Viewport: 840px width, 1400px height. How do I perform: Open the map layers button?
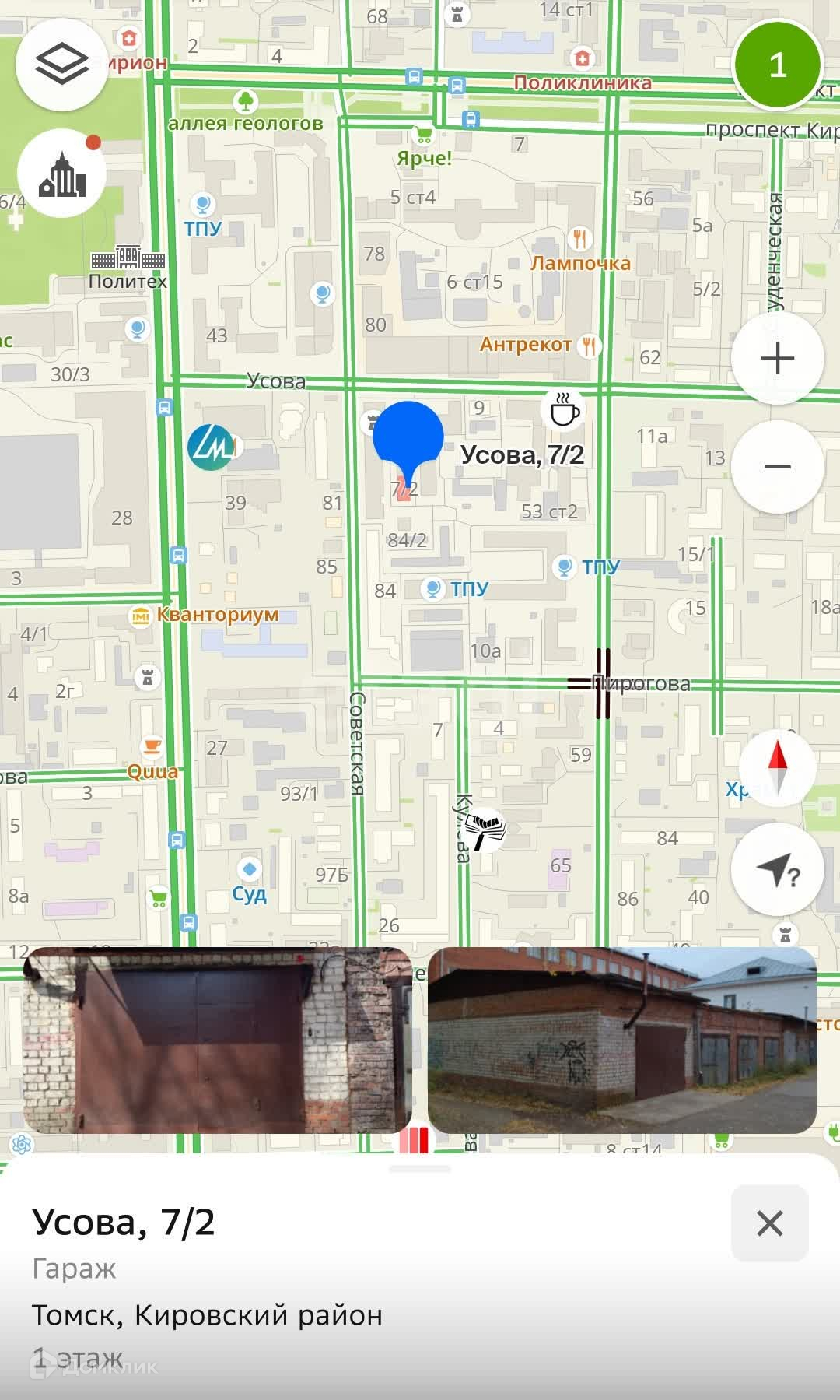point(62,65)
